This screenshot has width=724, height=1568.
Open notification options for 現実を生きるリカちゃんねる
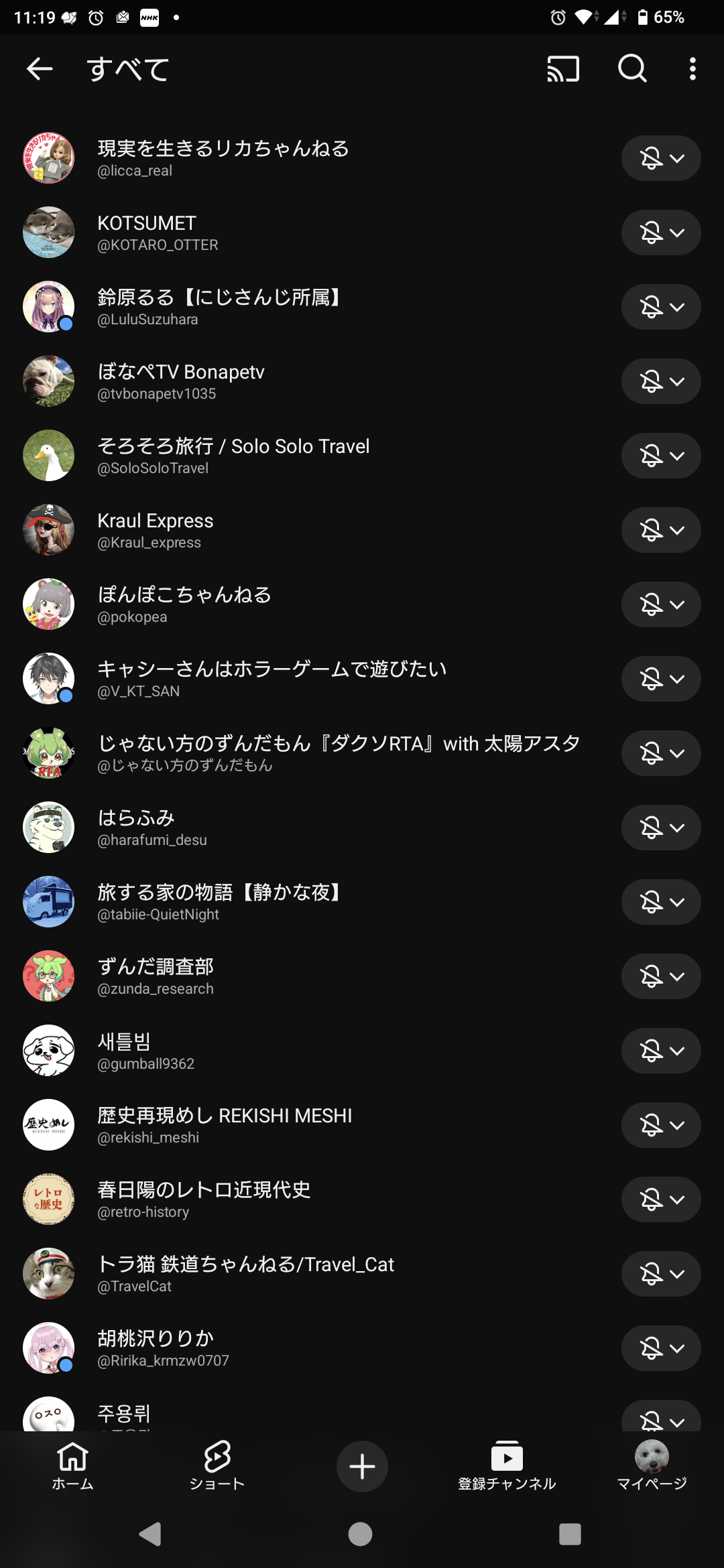661,158
